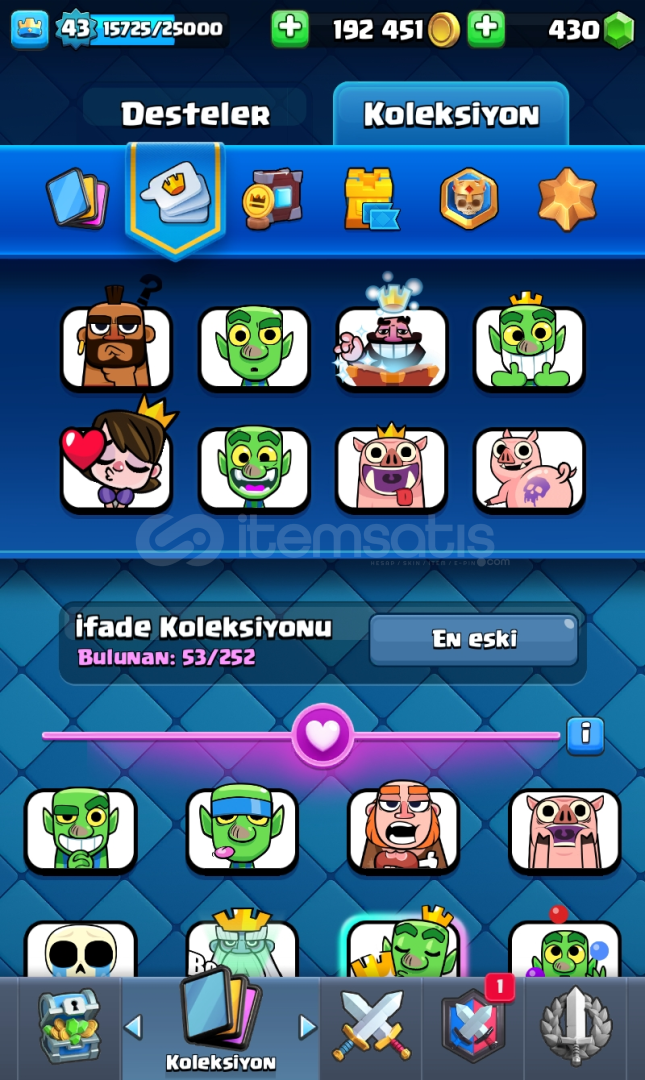The image size is (645, 1080).
Task: Change sort order from En eski
Action: 473,639
